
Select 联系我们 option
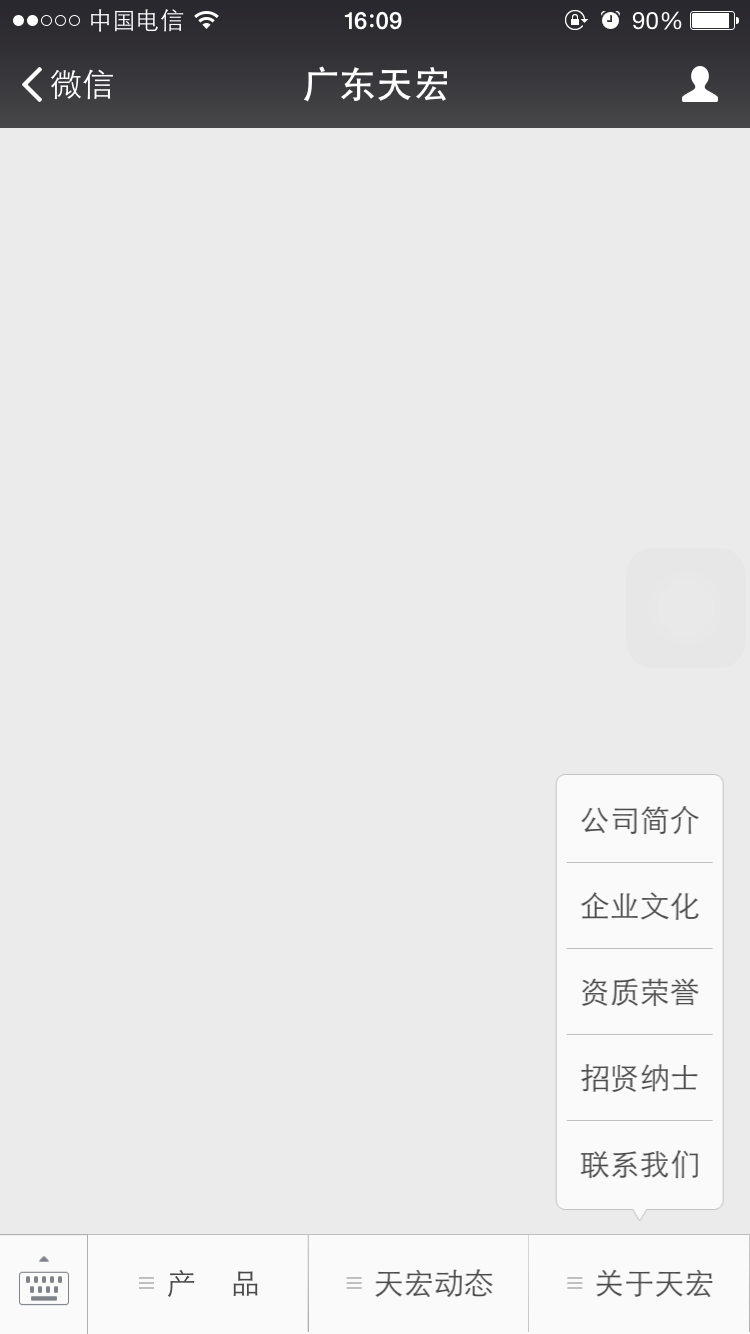point(639,1165)
